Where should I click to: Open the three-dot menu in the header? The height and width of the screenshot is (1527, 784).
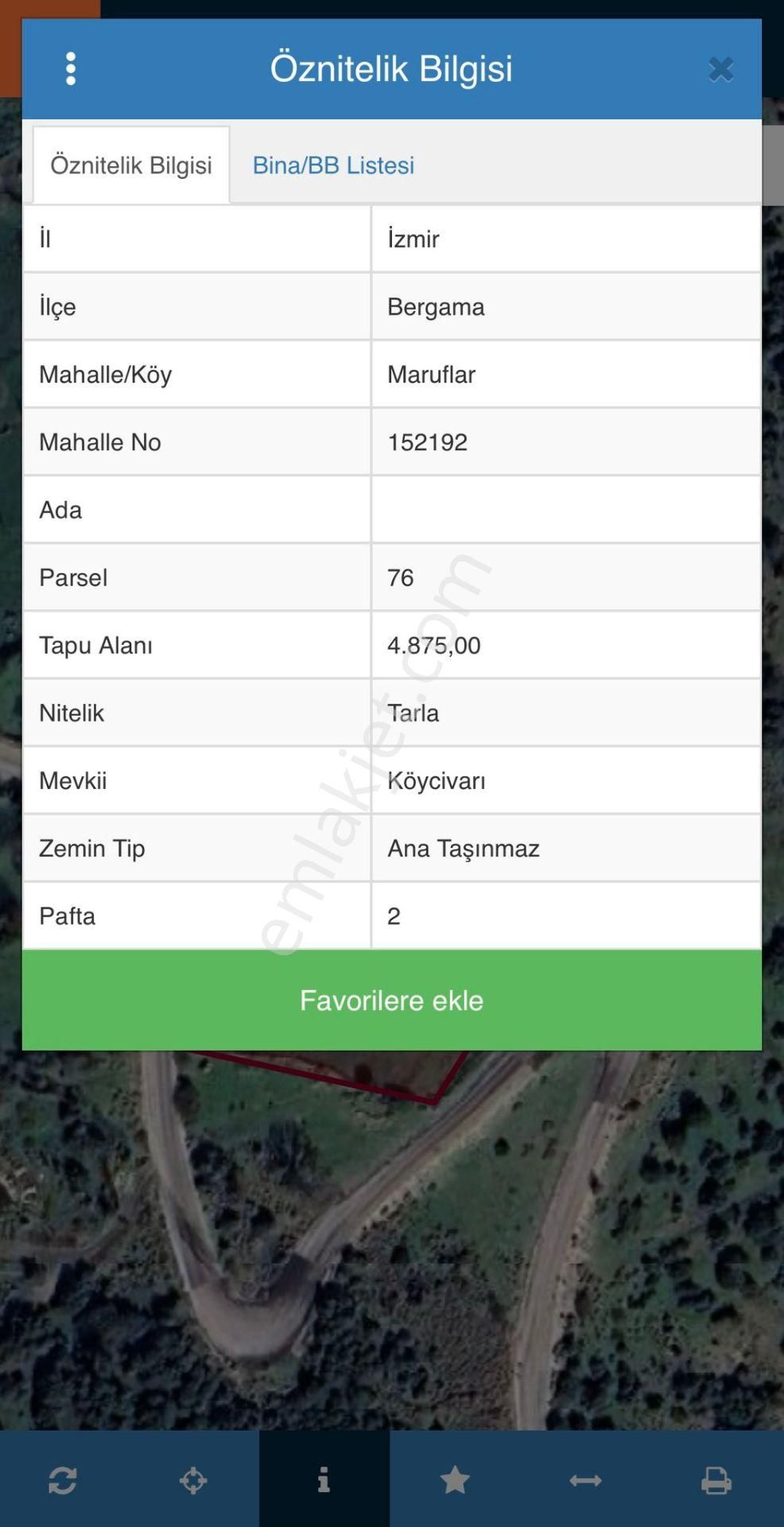click(x=71, y=69)
